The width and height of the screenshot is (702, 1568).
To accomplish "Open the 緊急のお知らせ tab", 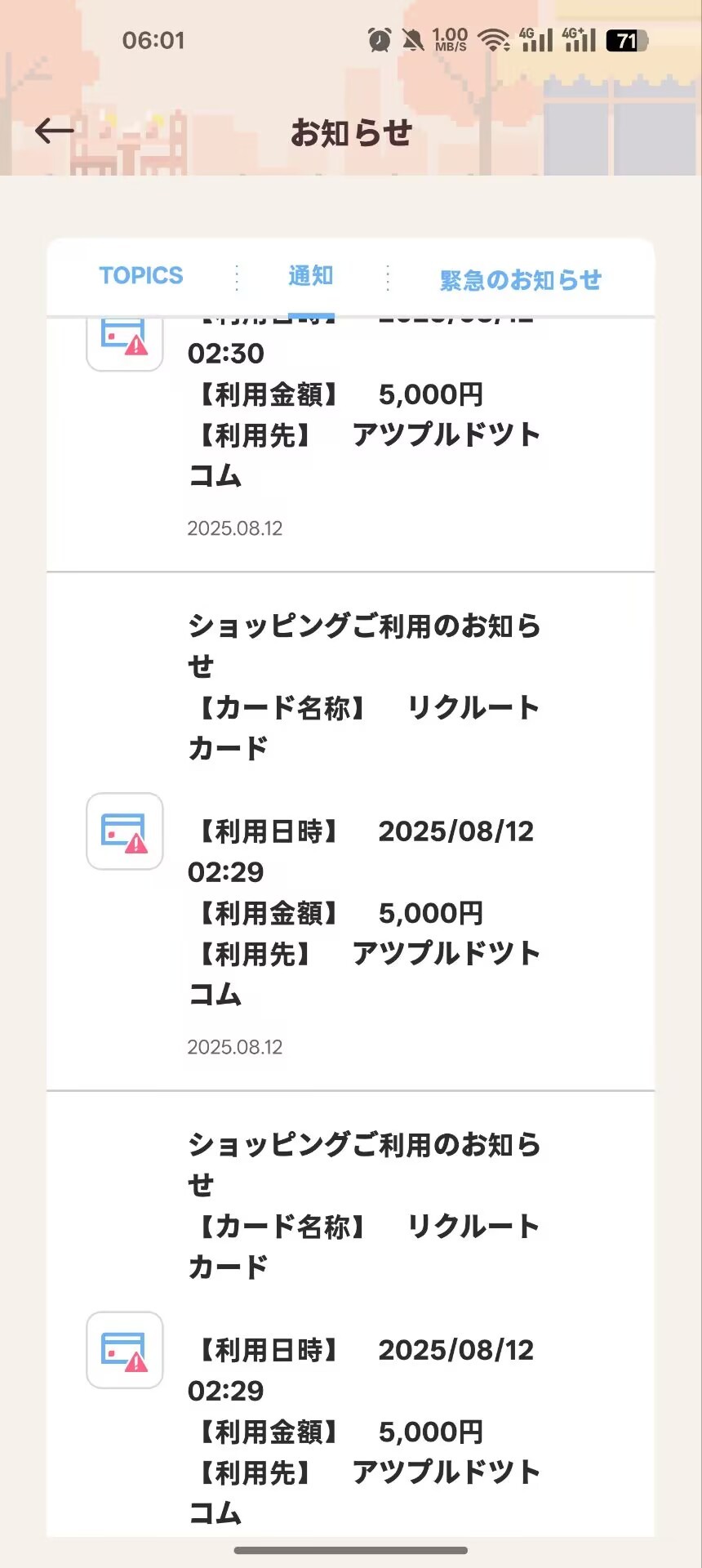I will (x=521, y=280).
